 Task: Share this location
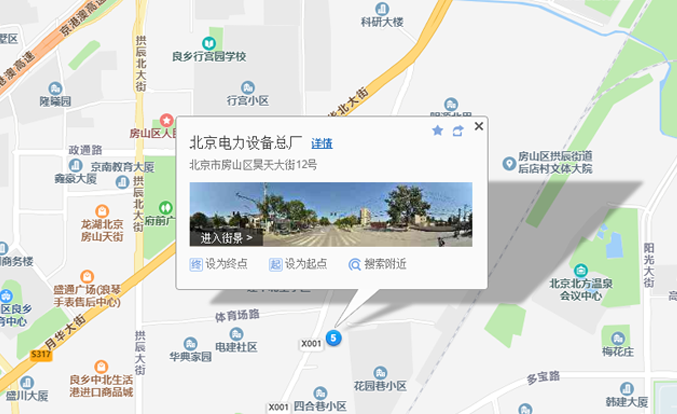pyautogui.click(x=457, y=130)
